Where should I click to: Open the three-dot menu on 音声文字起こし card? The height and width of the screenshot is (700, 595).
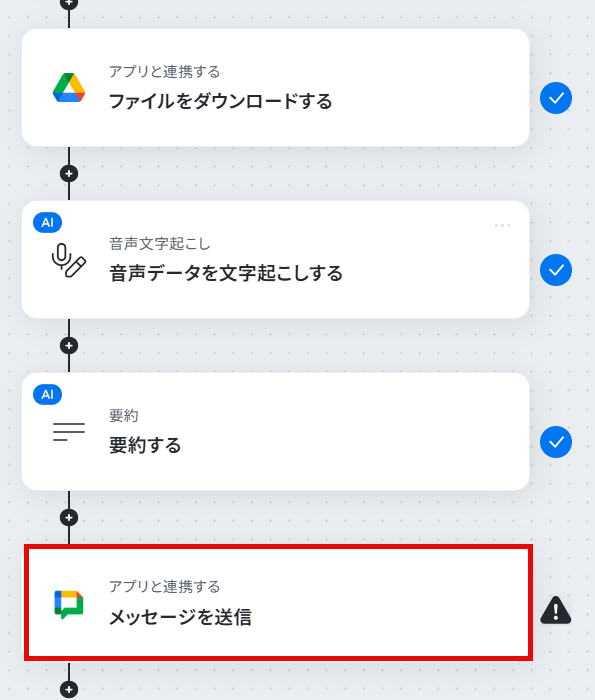pyautogui.click(x=502, y=225)
